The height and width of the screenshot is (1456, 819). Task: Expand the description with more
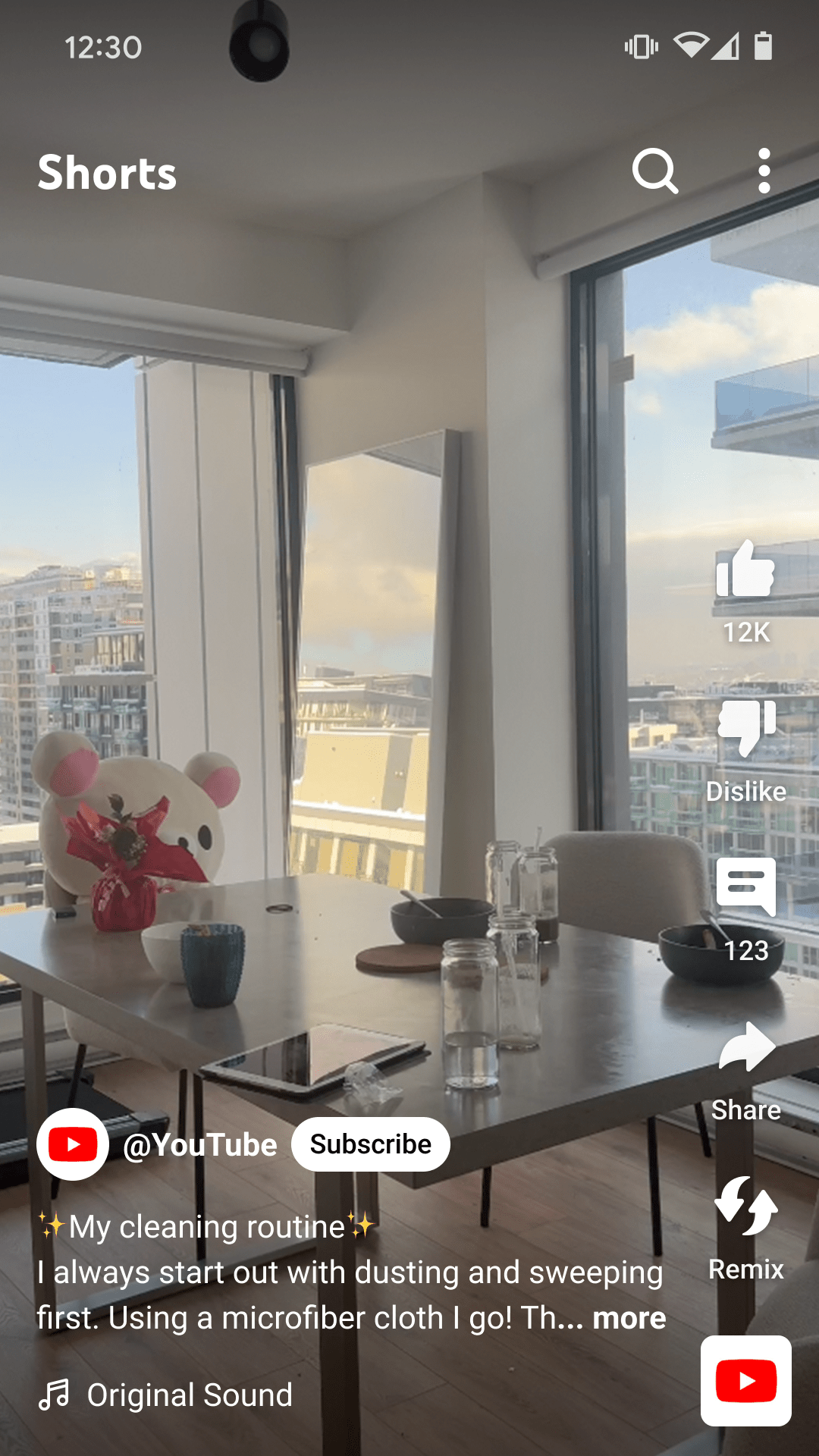[x=629, y=1318]
